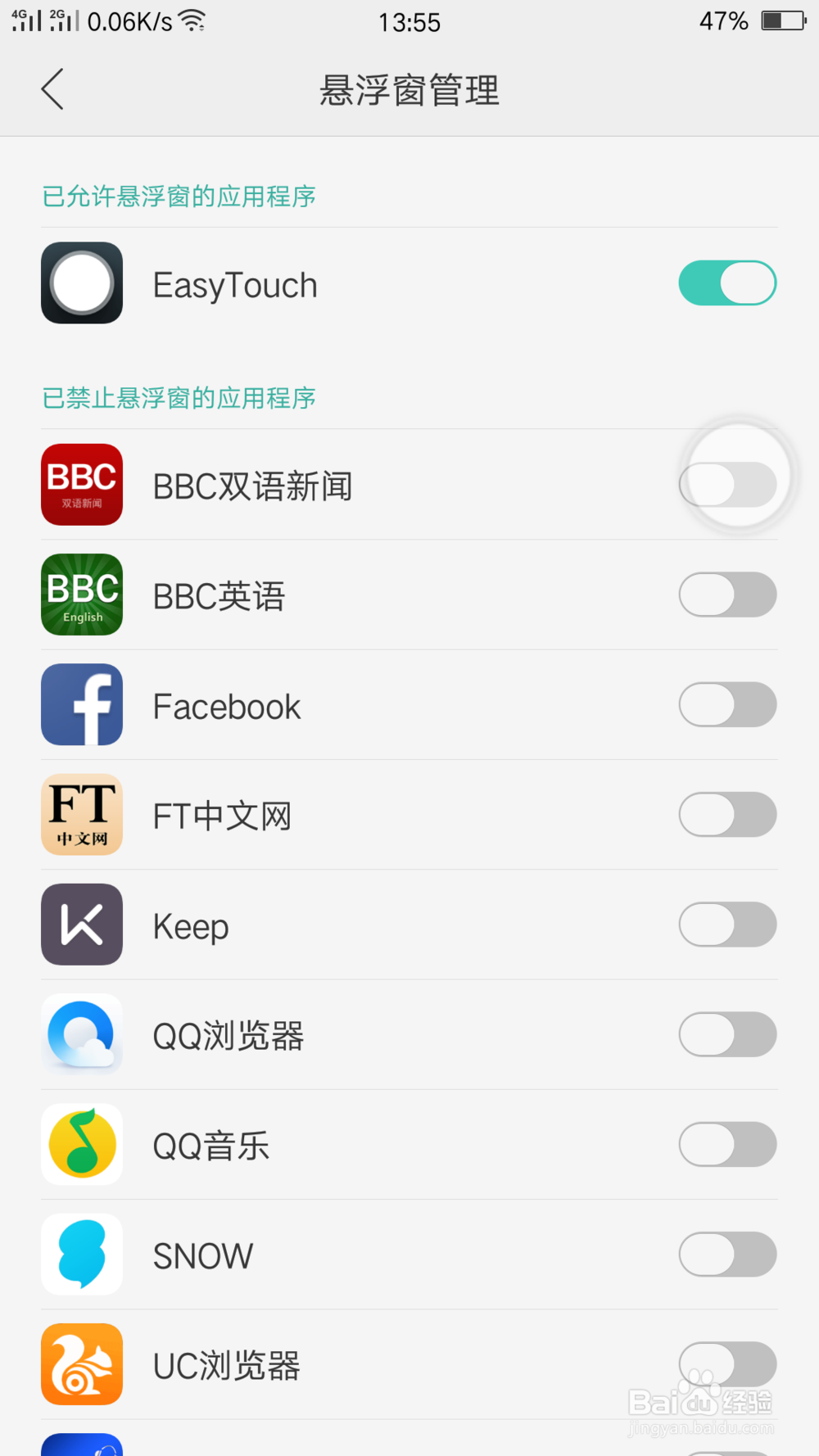Image resolution: width=819 pixels, height=1456 pixels.
Task: Enable the UC浏览器 floating window toggle
Action: point(727,1364)
